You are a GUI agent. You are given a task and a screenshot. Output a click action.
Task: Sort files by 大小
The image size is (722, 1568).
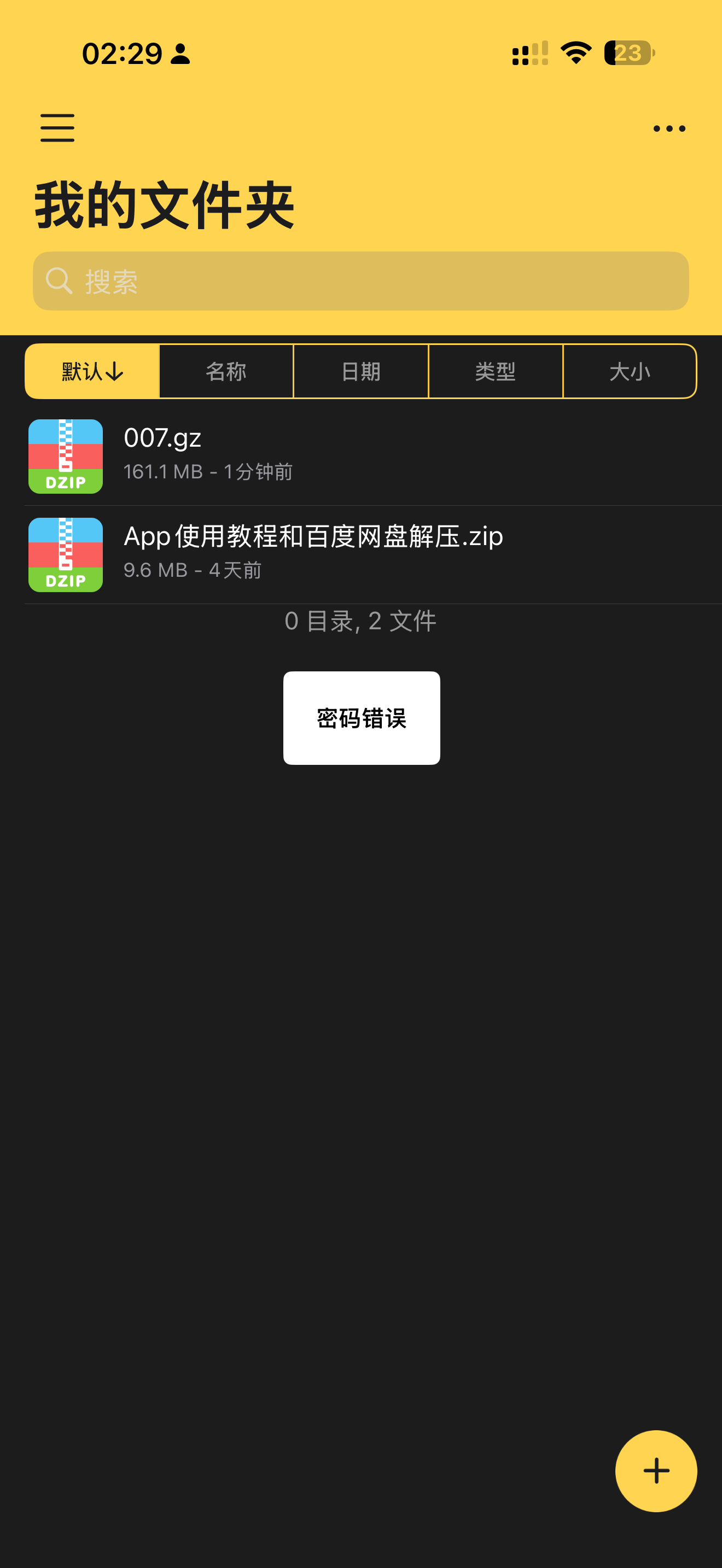tap(630, 371)
